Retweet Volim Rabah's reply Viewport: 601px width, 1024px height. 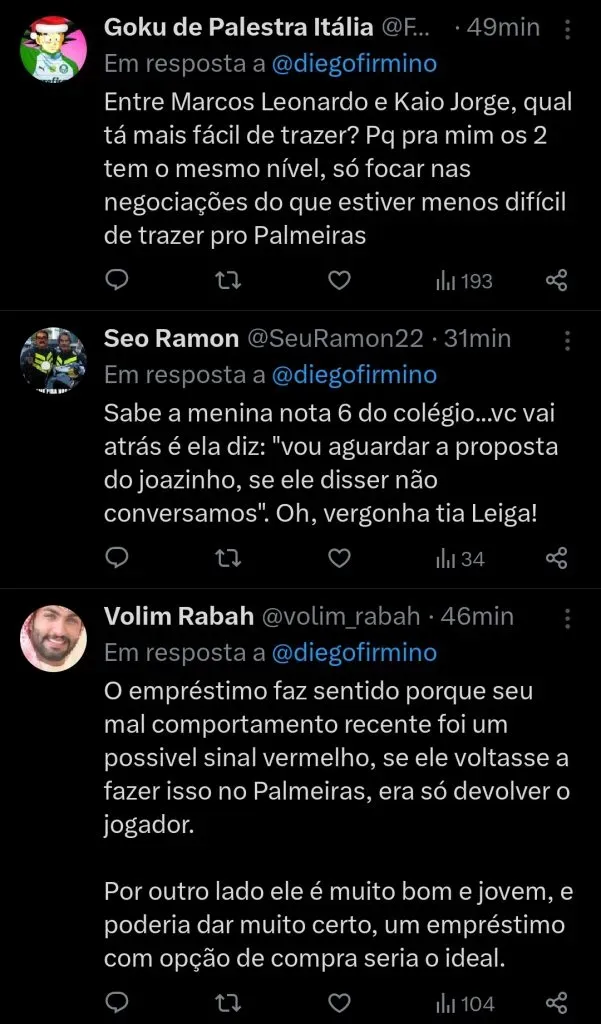229,1002
